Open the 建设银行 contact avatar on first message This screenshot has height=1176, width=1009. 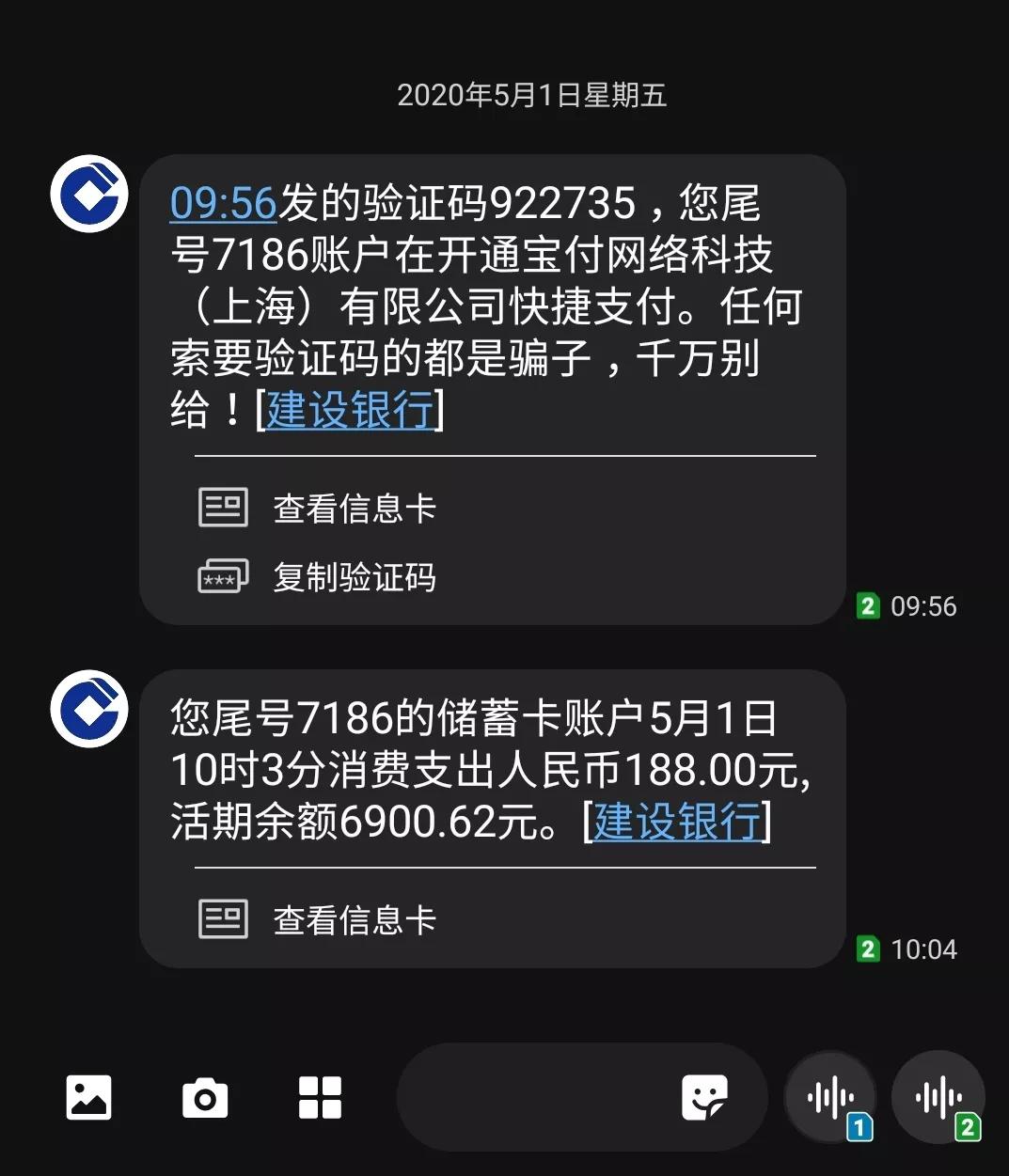(x=87, y=195)
